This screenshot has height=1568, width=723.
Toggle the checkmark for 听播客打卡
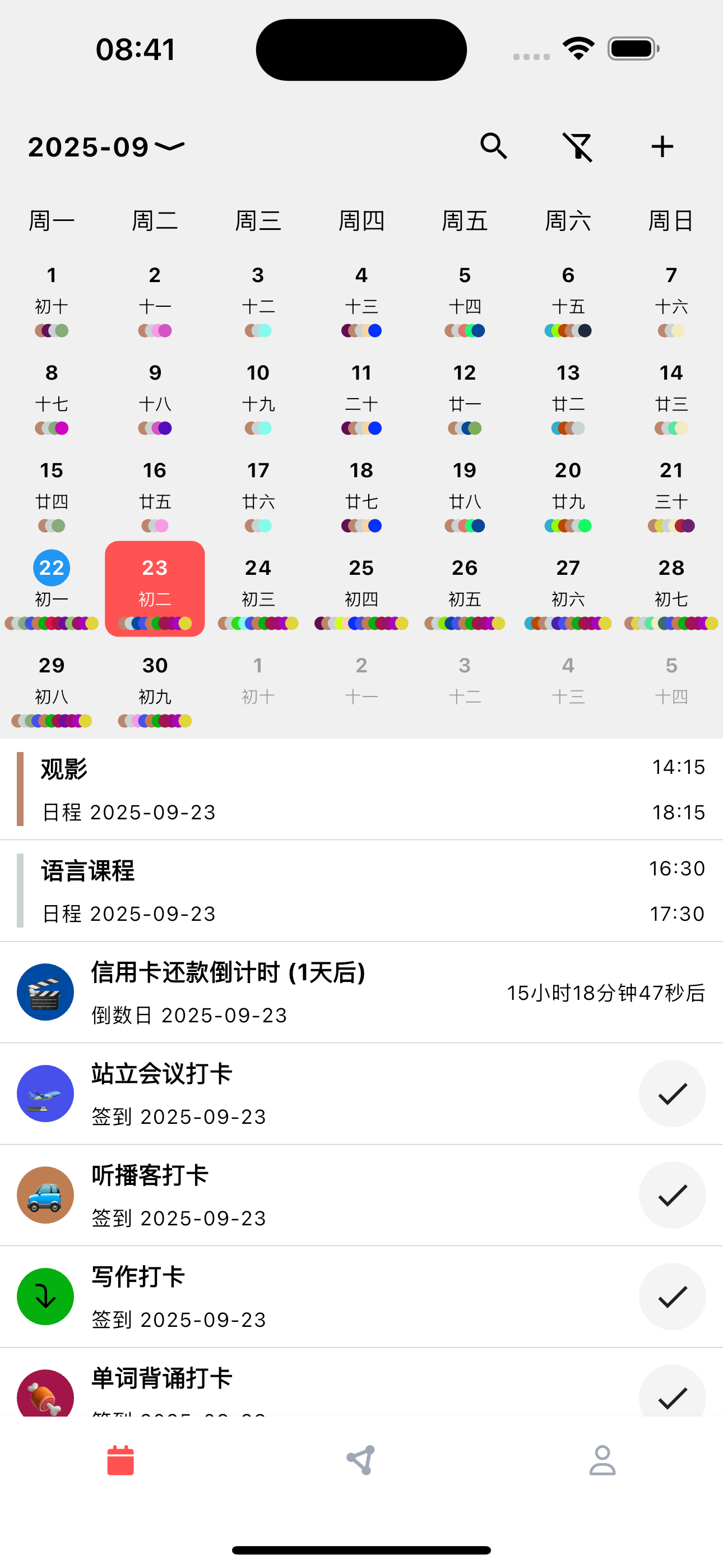[672, 1195]
